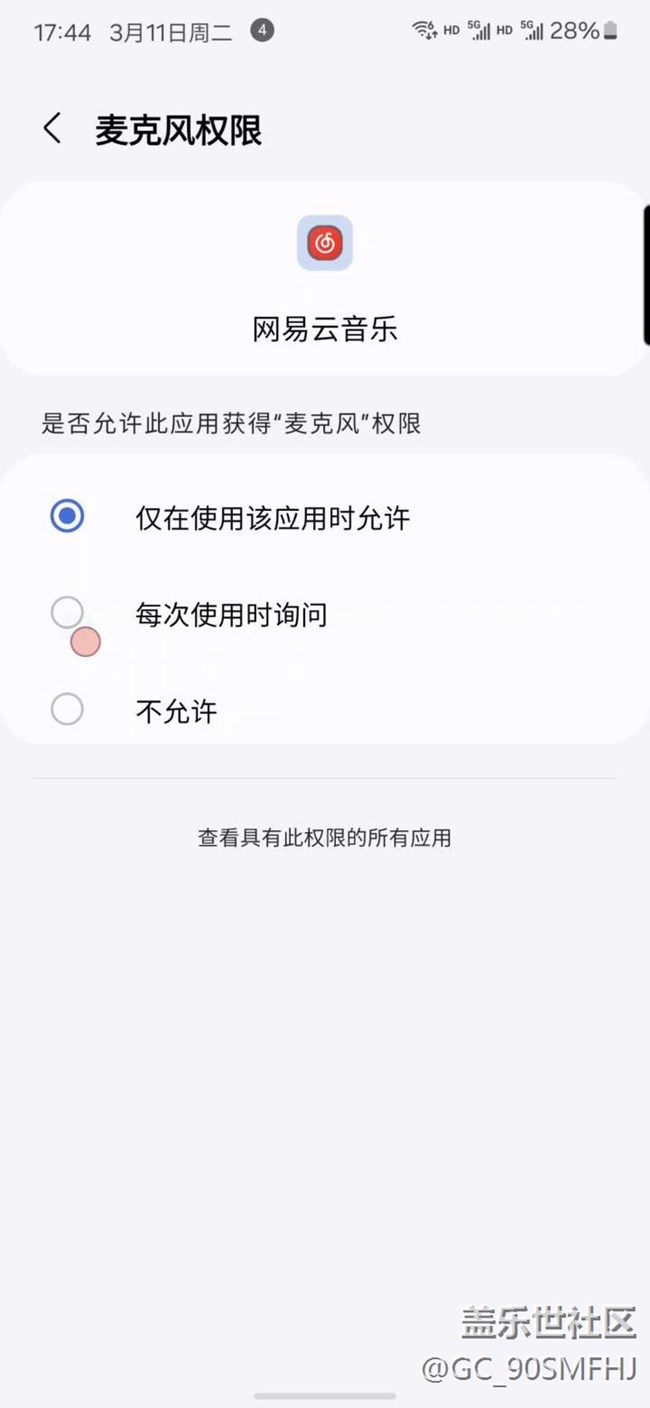650x1408 pixels.
Task: Go back from the 麦克风权限 page
Action: (x=52, y=129)
